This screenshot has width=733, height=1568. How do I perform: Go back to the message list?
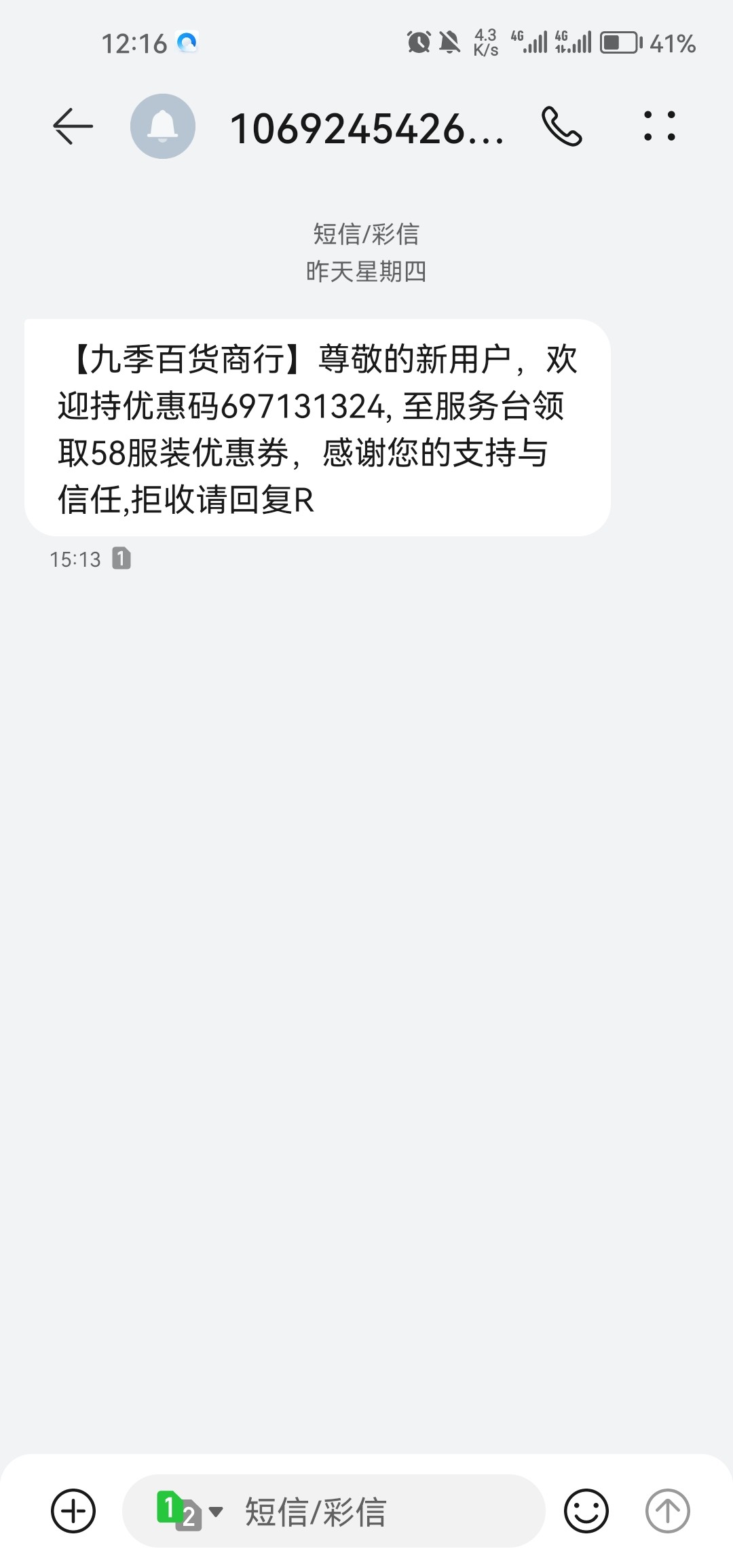(x=73, y=127)
